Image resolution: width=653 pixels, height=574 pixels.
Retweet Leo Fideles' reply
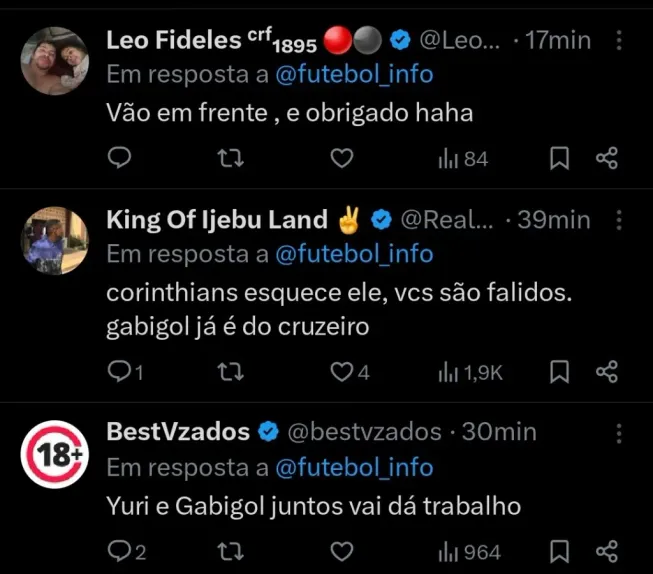tap(231, 158)
